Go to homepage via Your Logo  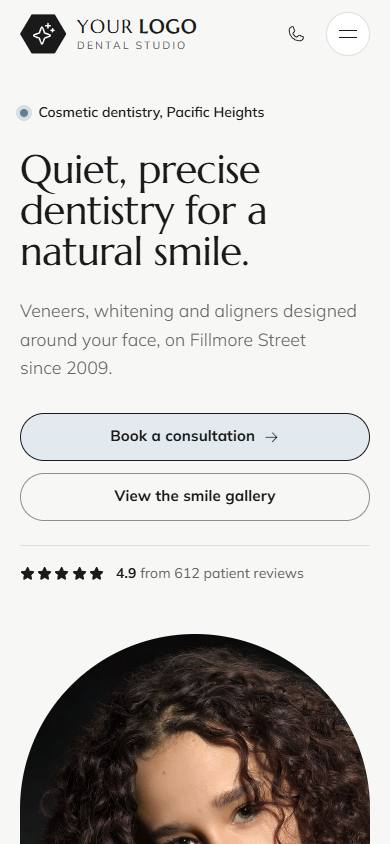point(108,34)
